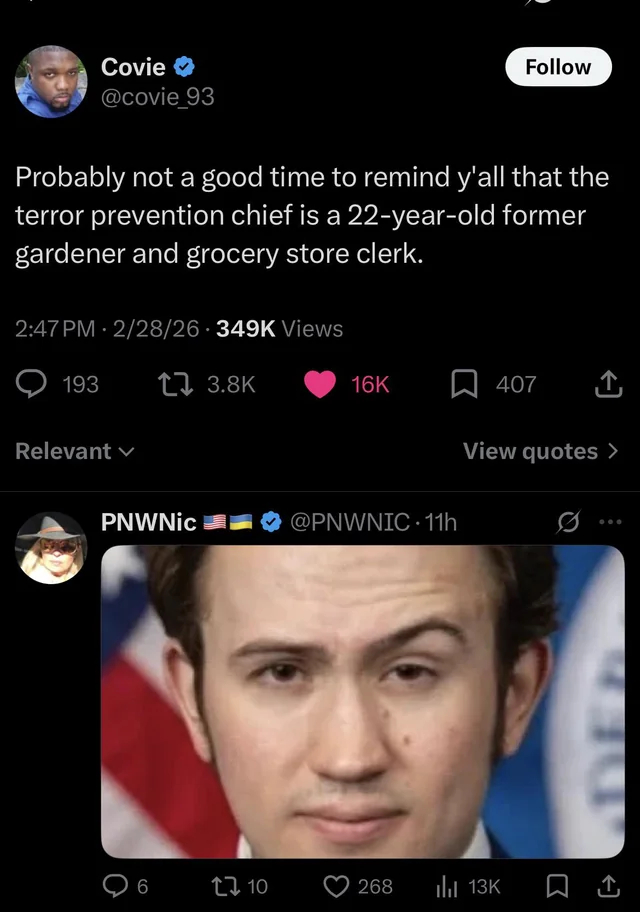Image resolution: width=640 pixels, height=912 pixels.
Task: Open View quotes
Action: tap(541, 451)
